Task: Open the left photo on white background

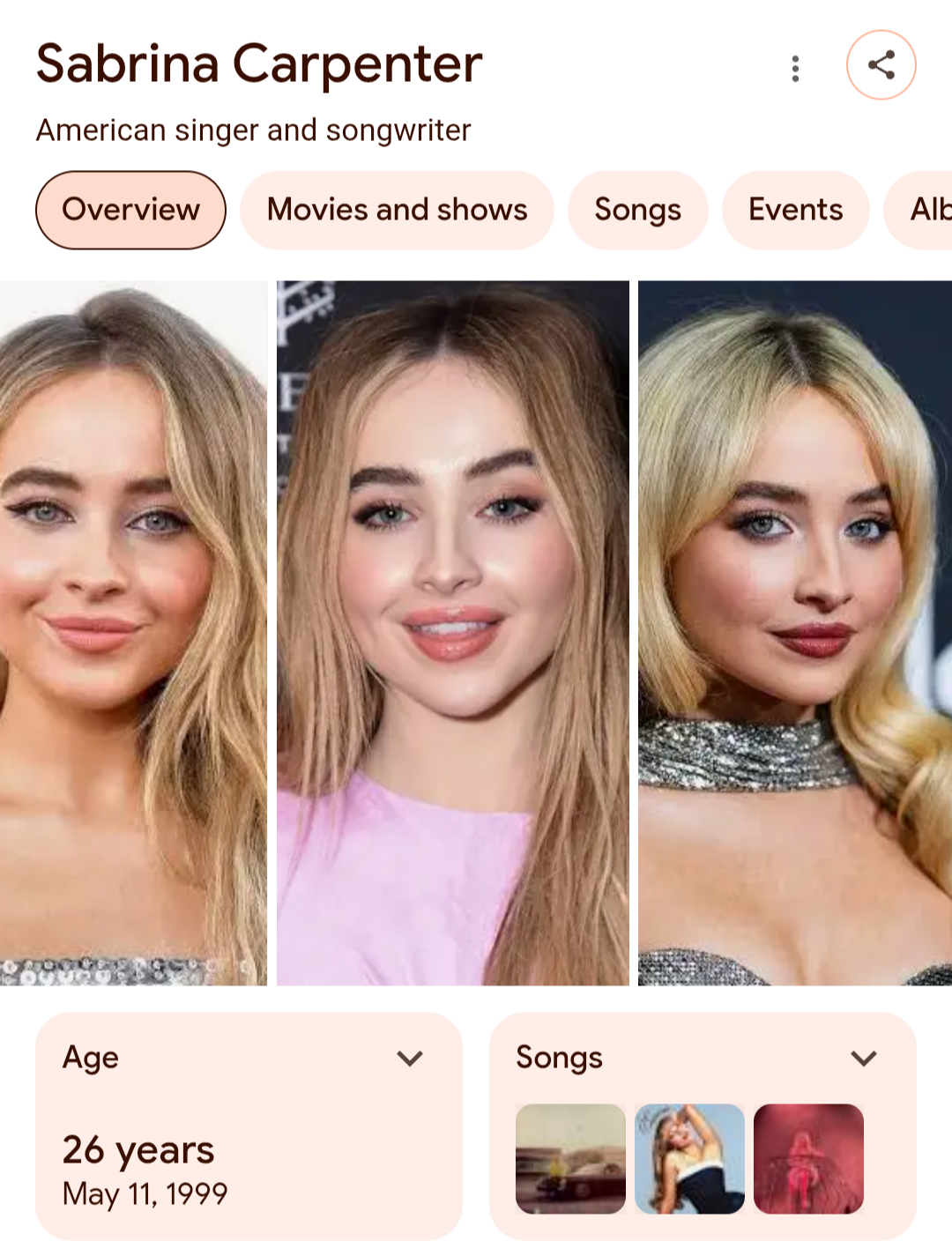Action: [x=133, y=633]
